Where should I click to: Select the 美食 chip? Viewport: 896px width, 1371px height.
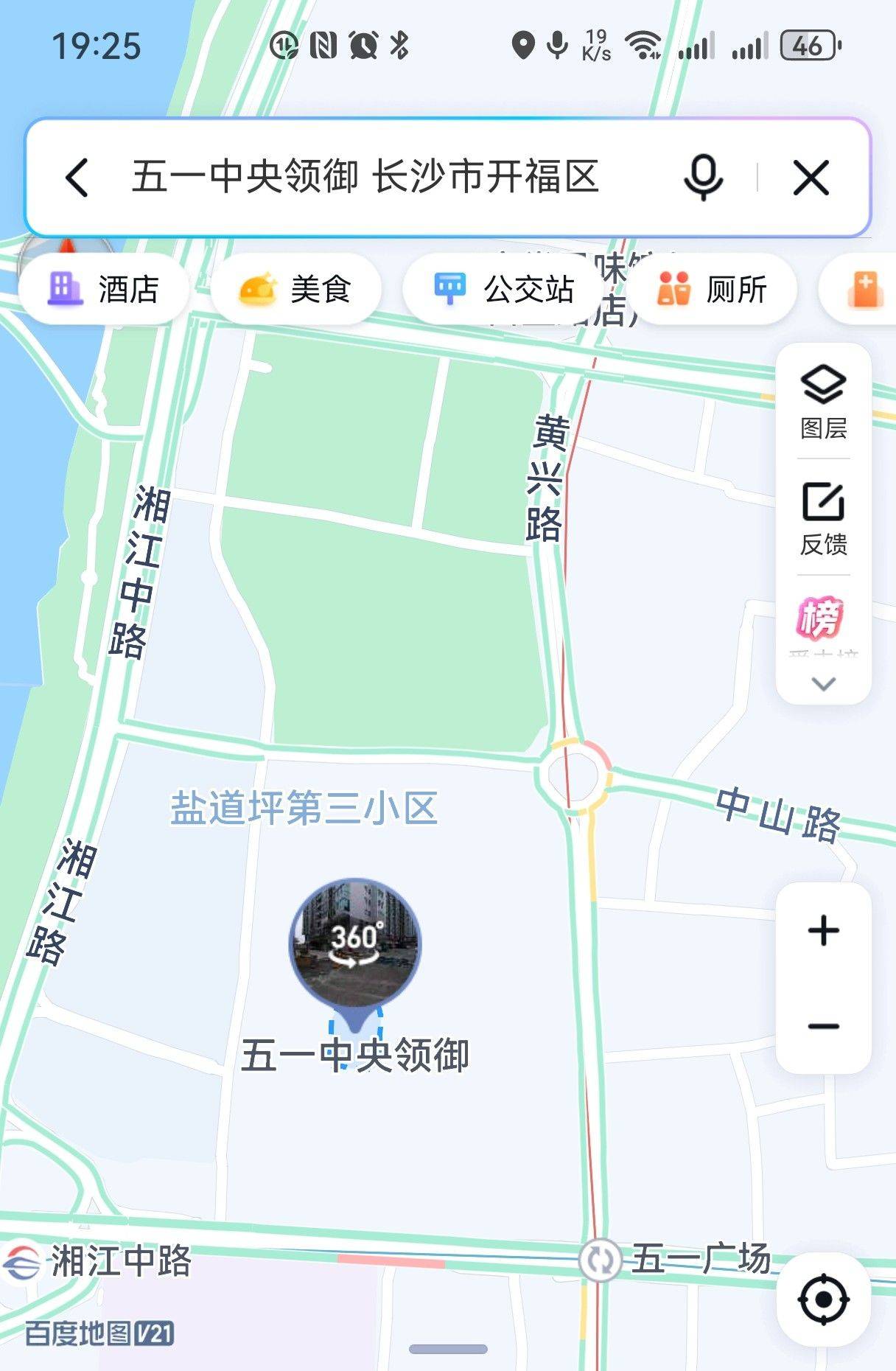point(296,289)
